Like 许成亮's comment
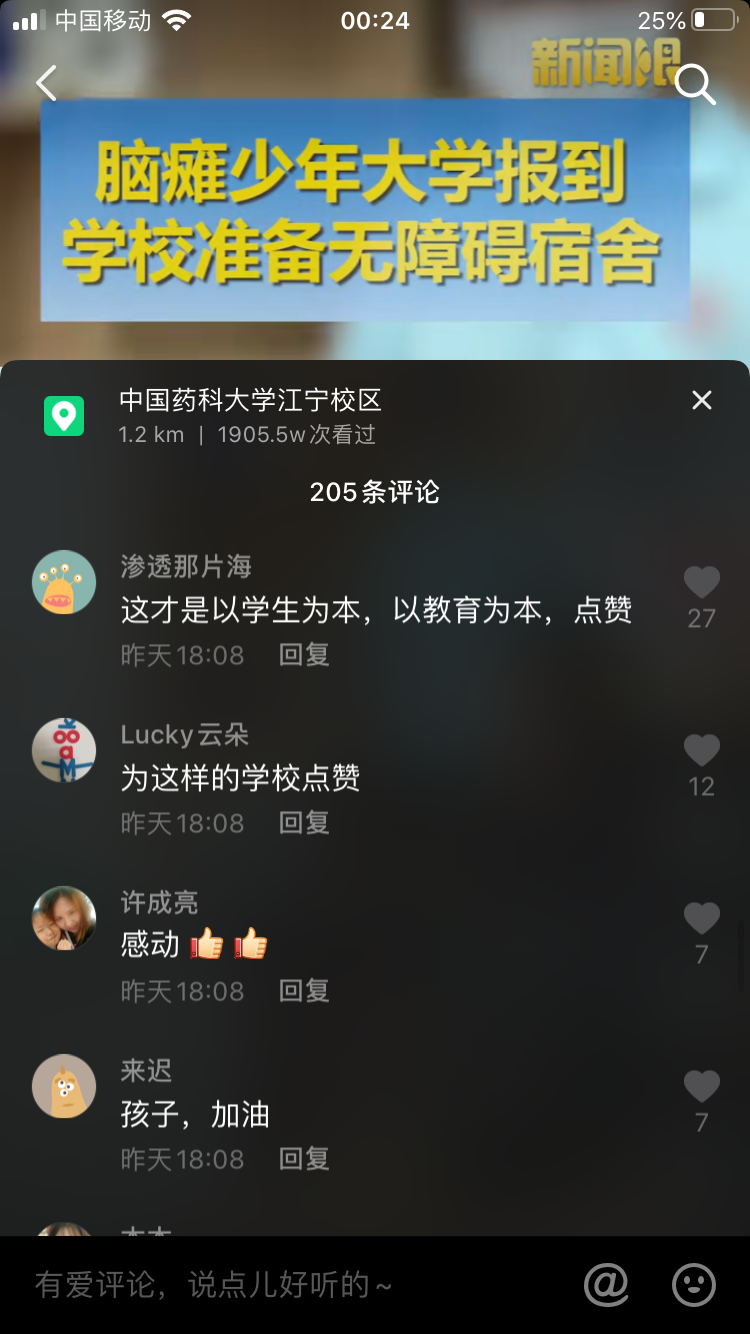 tap(701, 919)
